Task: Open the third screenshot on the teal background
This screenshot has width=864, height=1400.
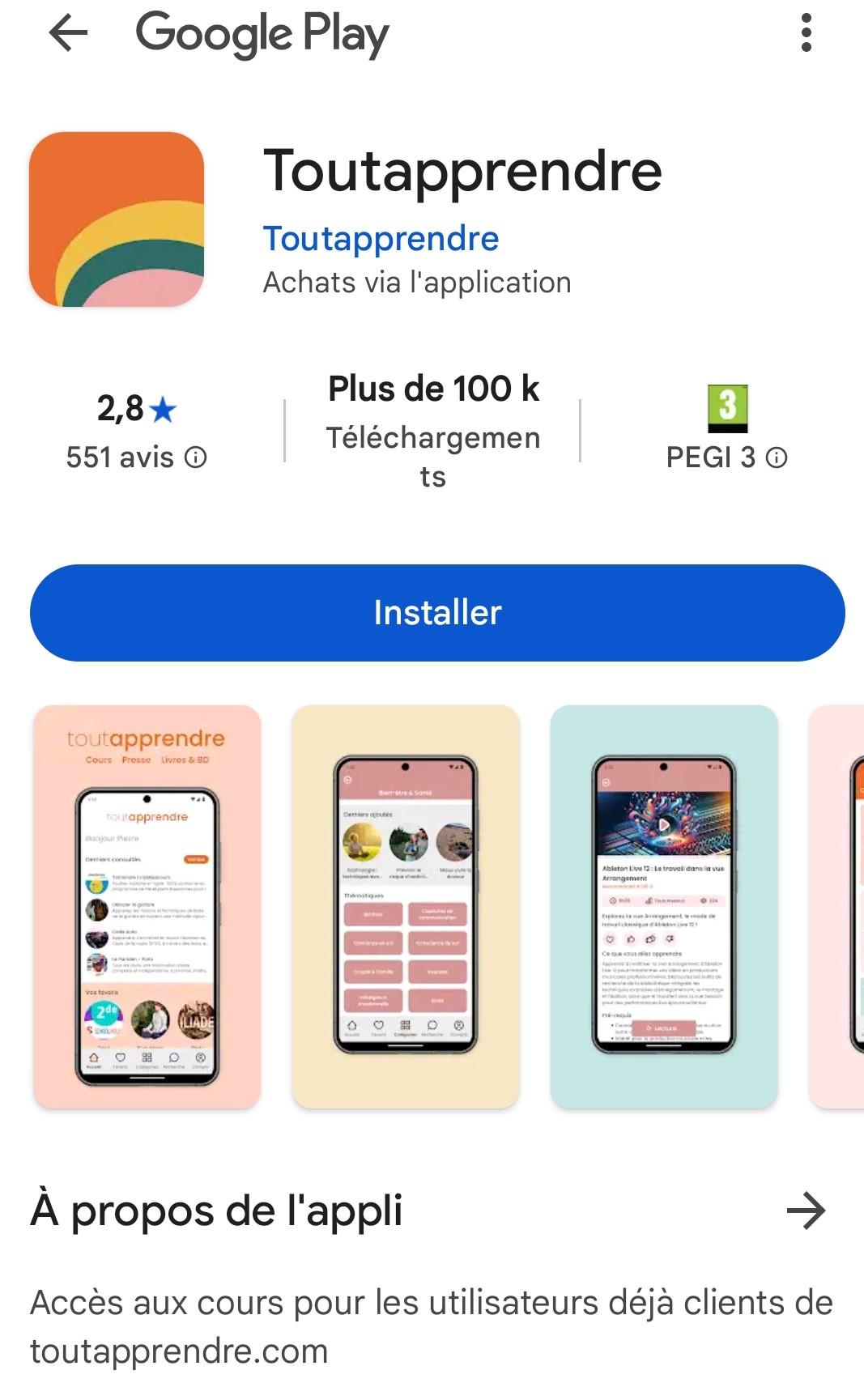Action: tap(663, 906)
